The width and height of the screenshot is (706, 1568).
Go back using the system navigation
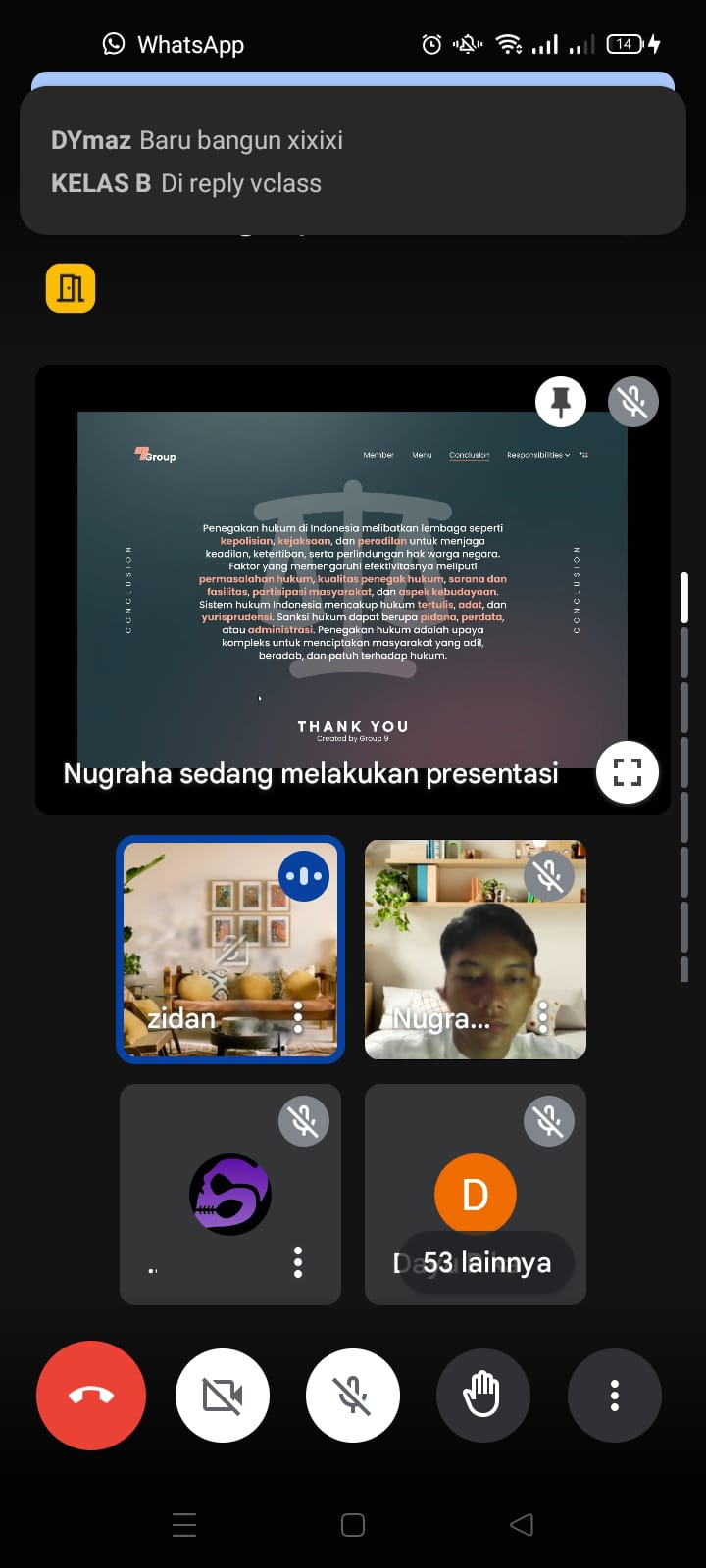522,1524
